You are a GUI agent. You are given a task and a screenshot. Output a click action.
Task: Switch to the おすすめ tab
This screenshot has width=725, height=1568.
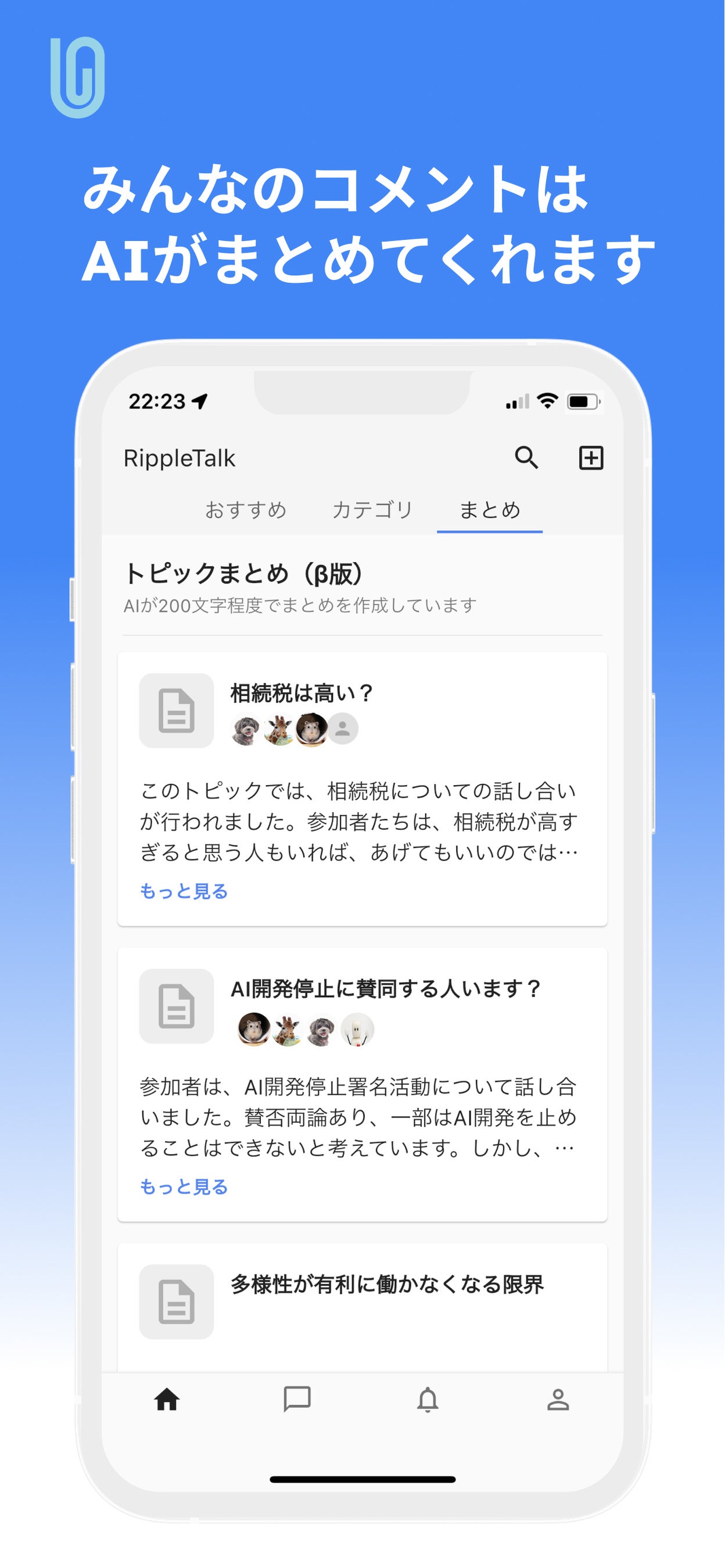pos(246,510)
